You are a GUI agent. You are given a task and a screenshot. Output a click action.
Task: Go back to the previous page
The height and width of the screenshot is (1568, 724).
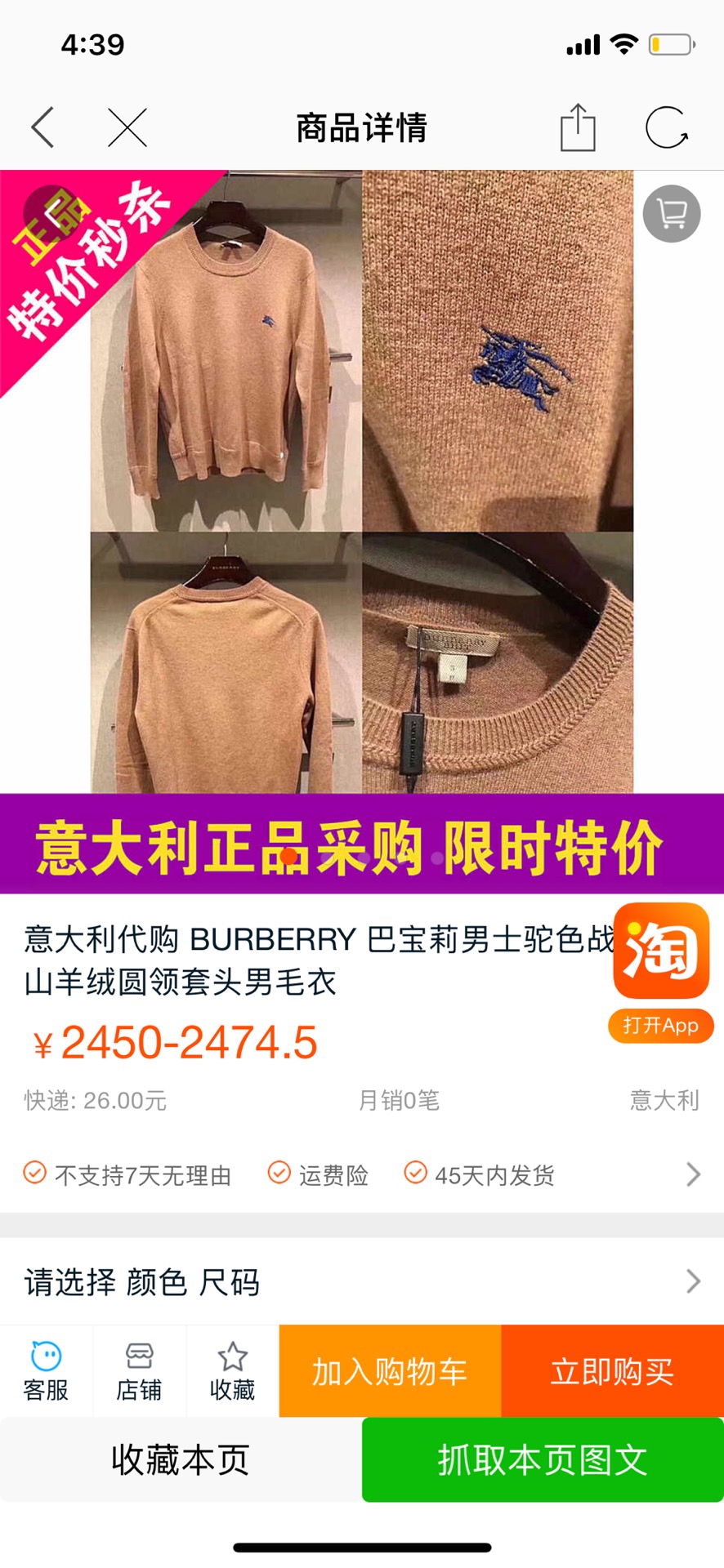point(42,127)
